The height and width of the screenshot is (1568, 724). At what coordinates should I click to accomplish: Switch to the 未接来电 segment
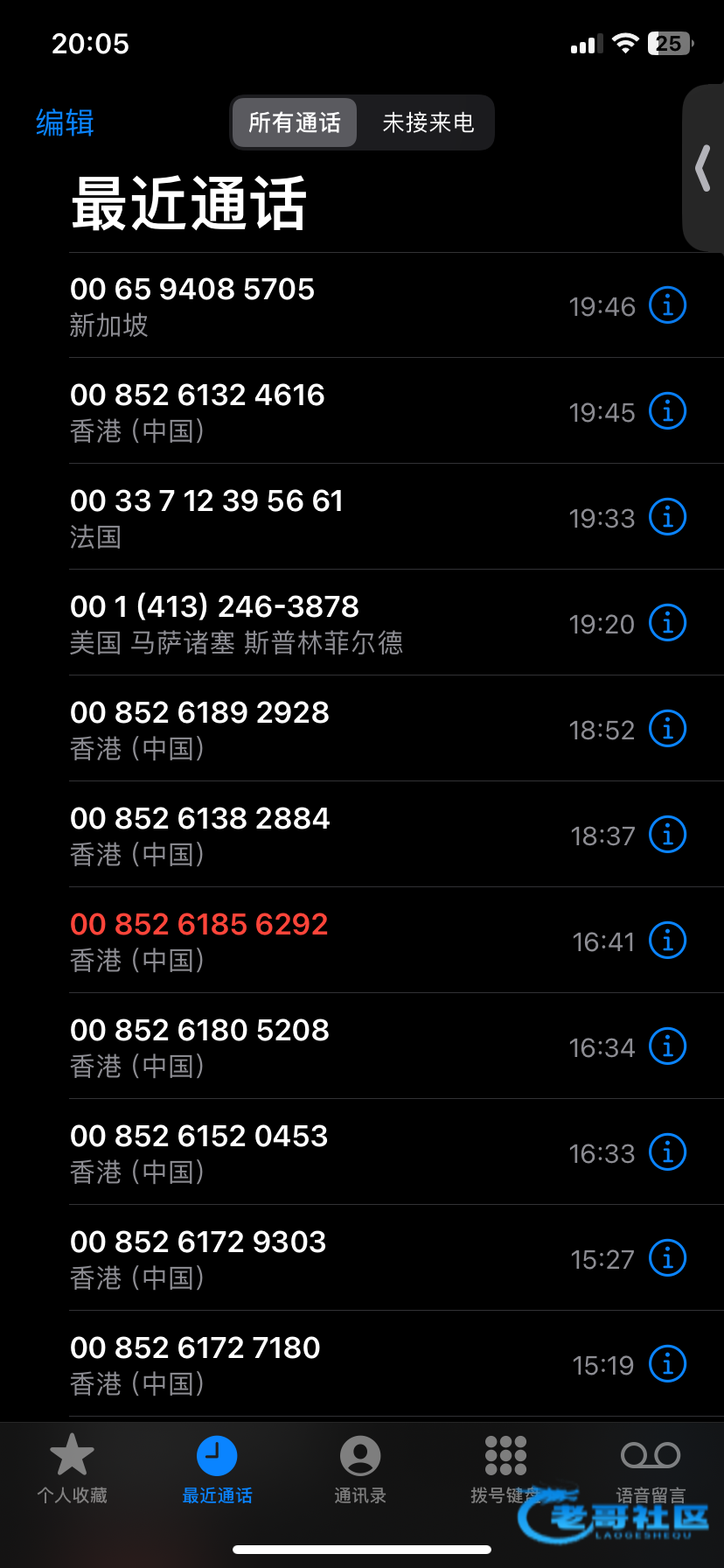pos(428,122)
